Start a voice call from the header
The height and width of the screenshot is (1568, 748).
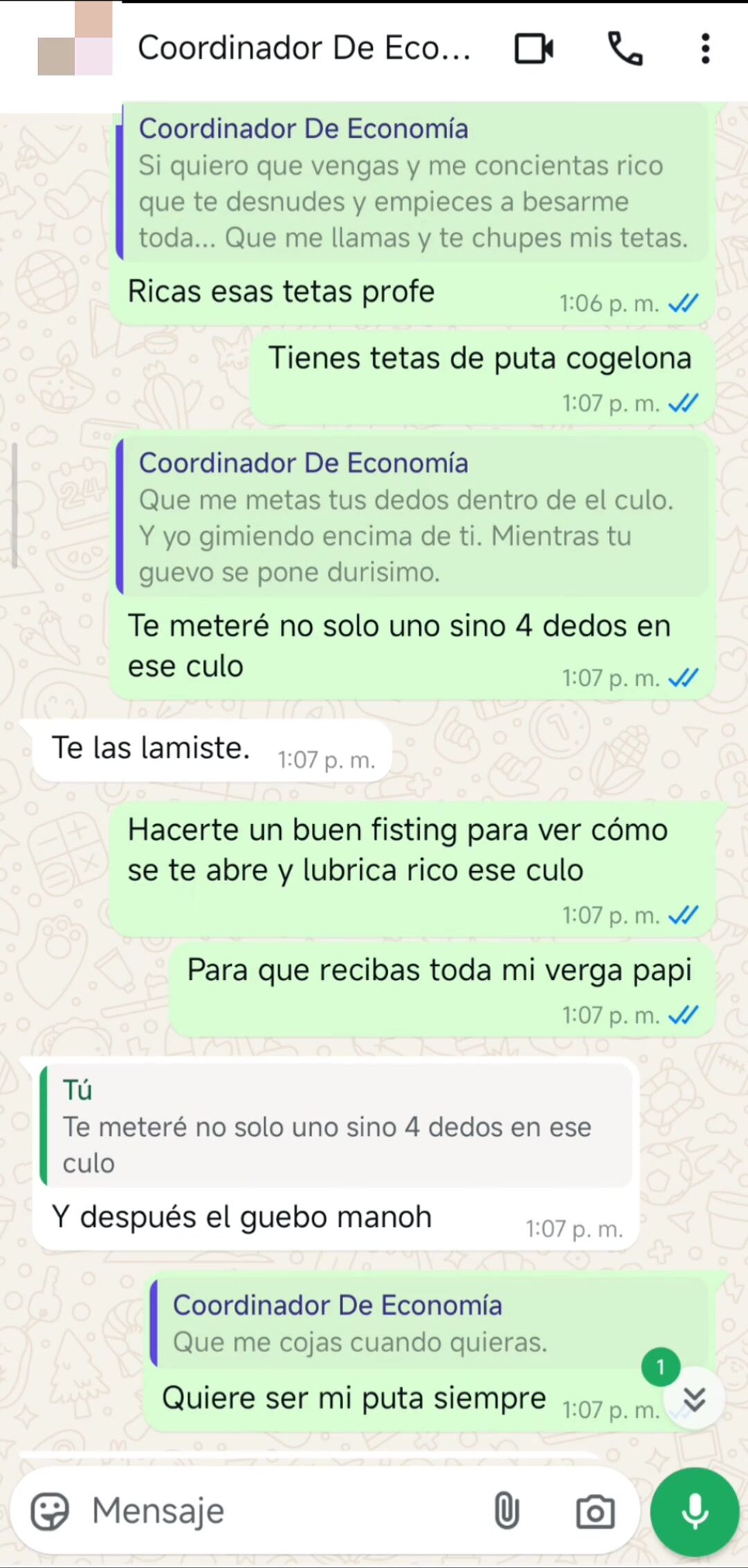point(625,48)
